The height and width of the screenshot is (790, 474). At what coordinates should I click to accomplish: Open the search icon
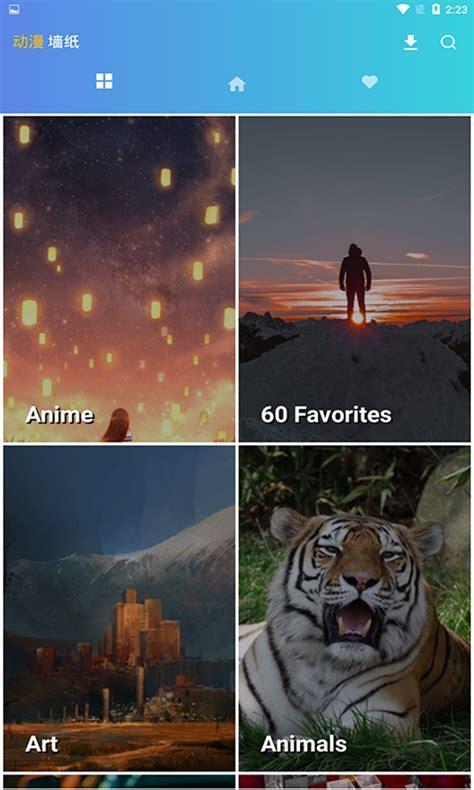tap(448, 42)
